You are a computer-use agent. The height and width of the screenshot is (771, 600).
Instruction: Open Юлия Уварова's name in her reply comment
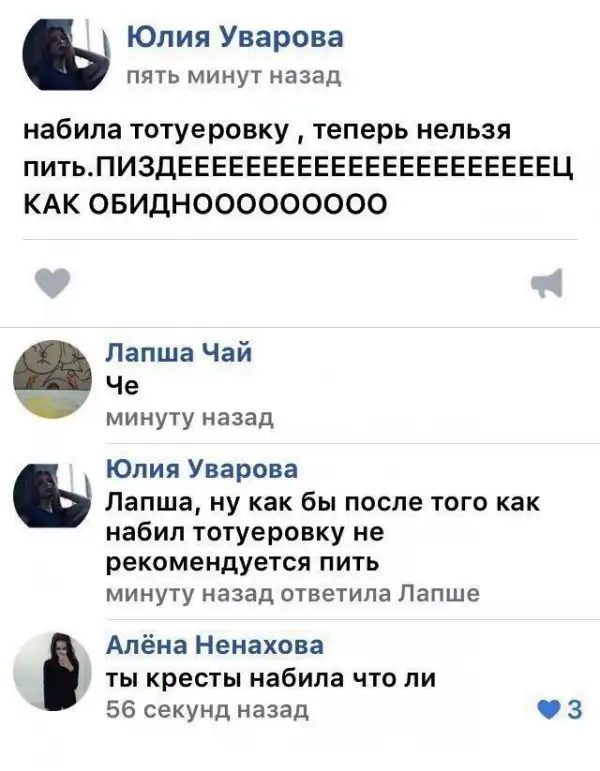201,468
